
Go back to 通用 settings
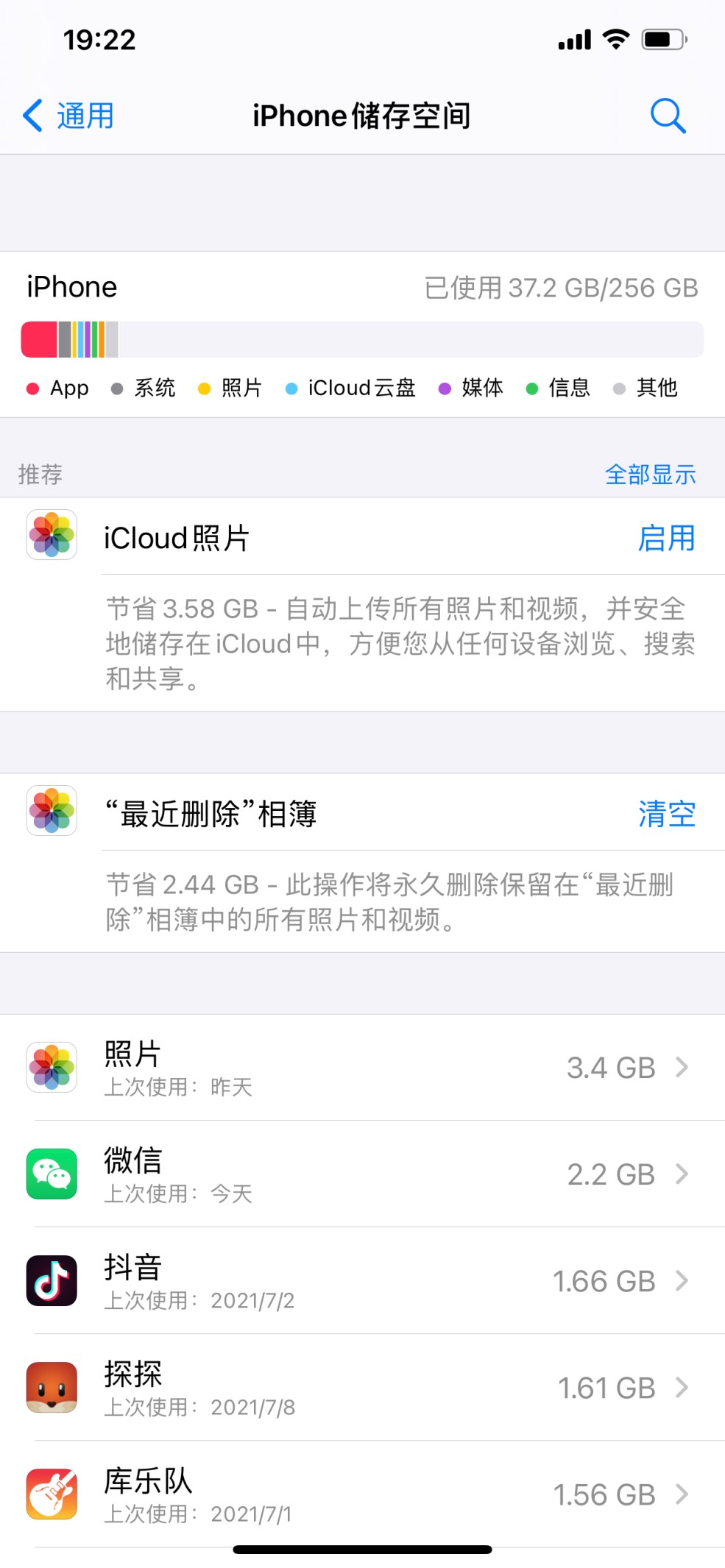click(x=68, y=116)
